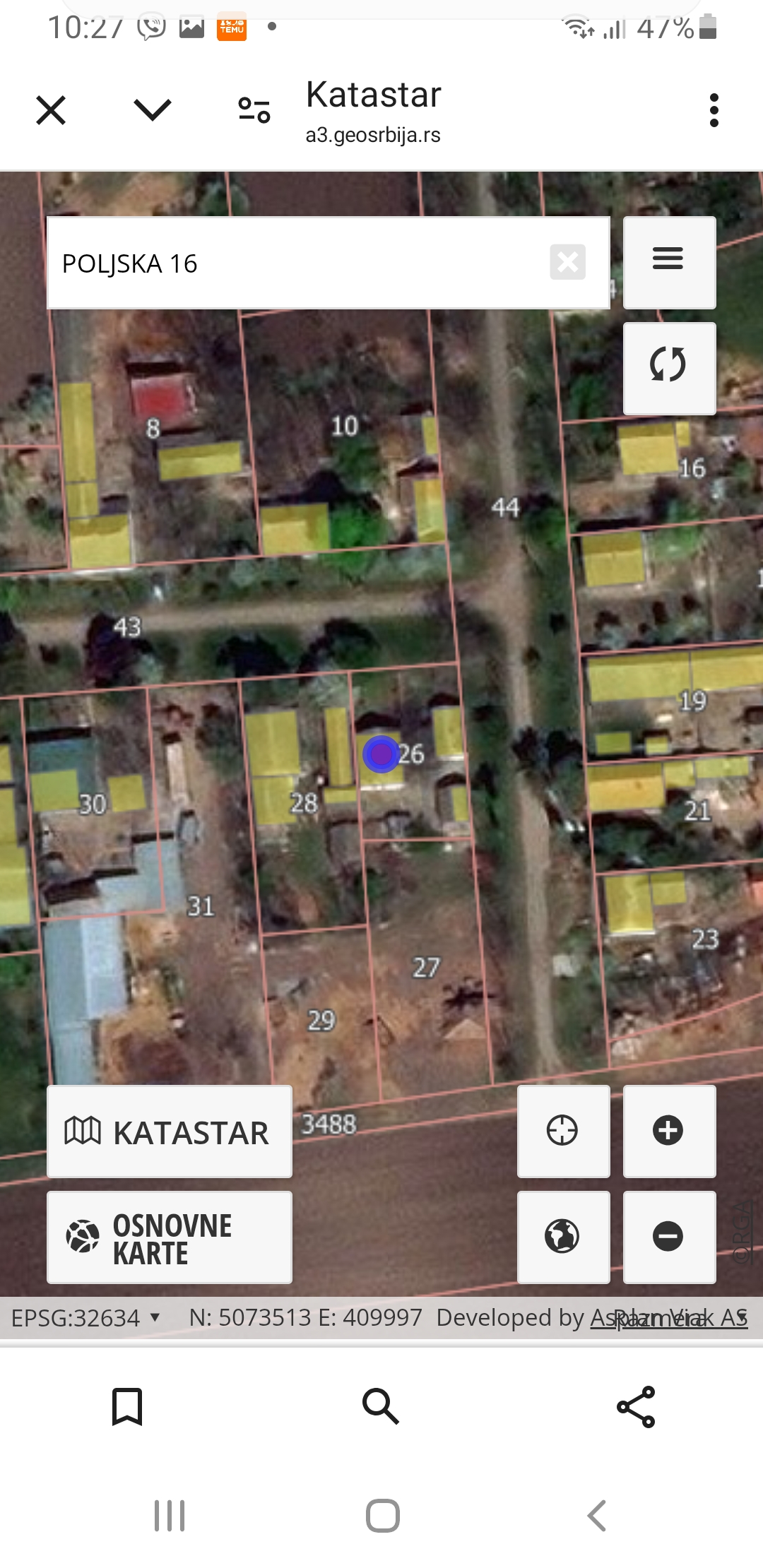The width and height of the screenshot is (763, 1568).
Task: Minimize the custom tab with the down chevron
Action: (x=152, y=110)
